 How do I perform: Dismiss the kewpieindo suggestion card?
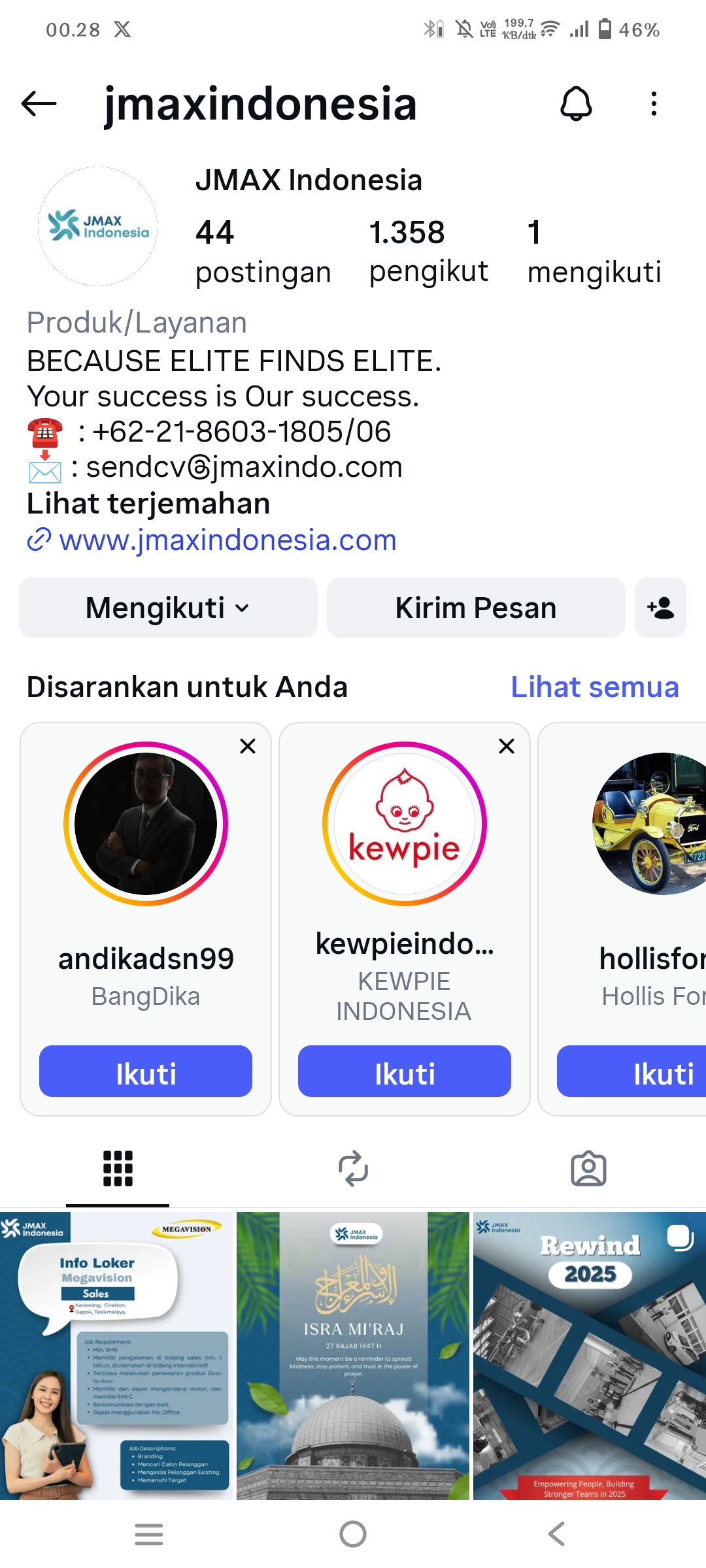click(507, 746)
